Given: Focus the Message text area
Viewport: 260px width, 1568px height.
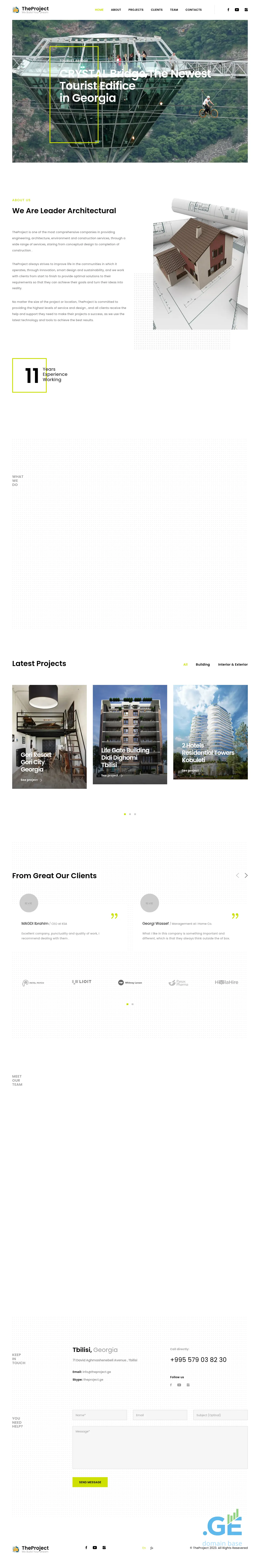Looking at the screenshot, I should [159, 1447].
